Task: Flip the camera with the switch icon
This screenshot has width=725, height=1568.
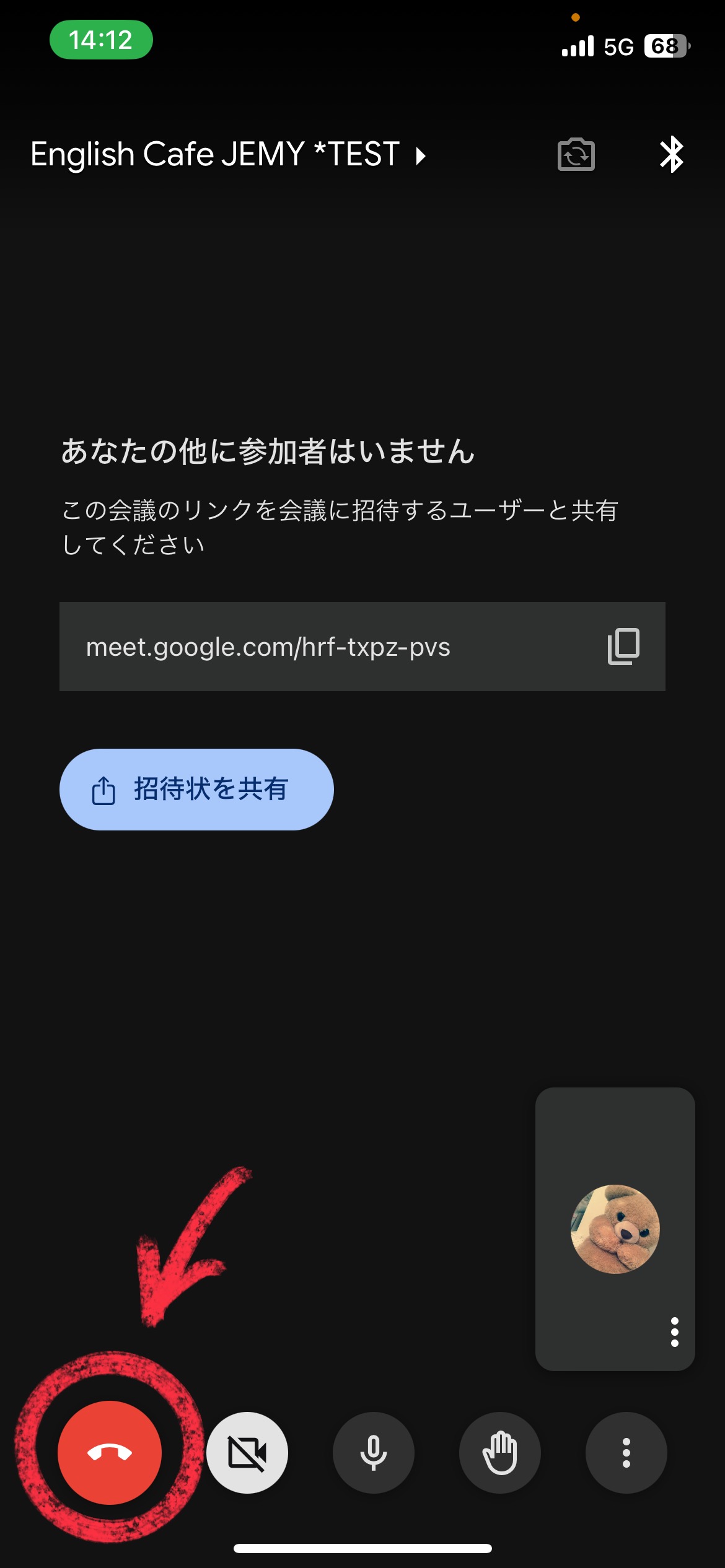Action: click(576, 155)
